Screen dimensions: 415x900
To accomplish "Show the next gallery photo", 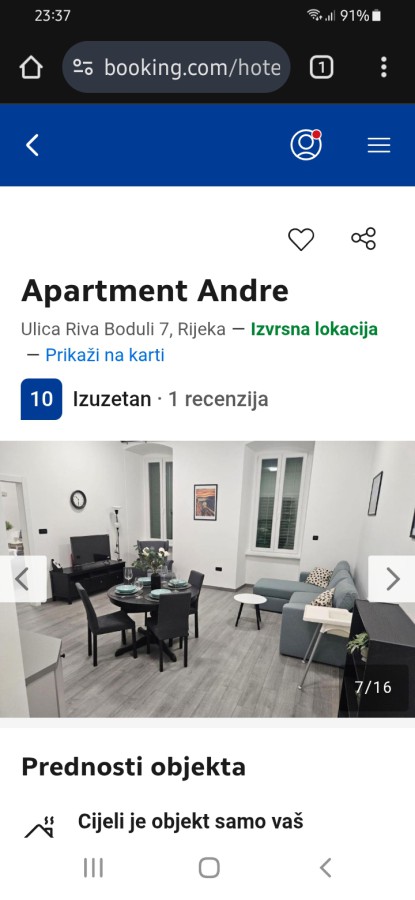I will tap(393, 579).
